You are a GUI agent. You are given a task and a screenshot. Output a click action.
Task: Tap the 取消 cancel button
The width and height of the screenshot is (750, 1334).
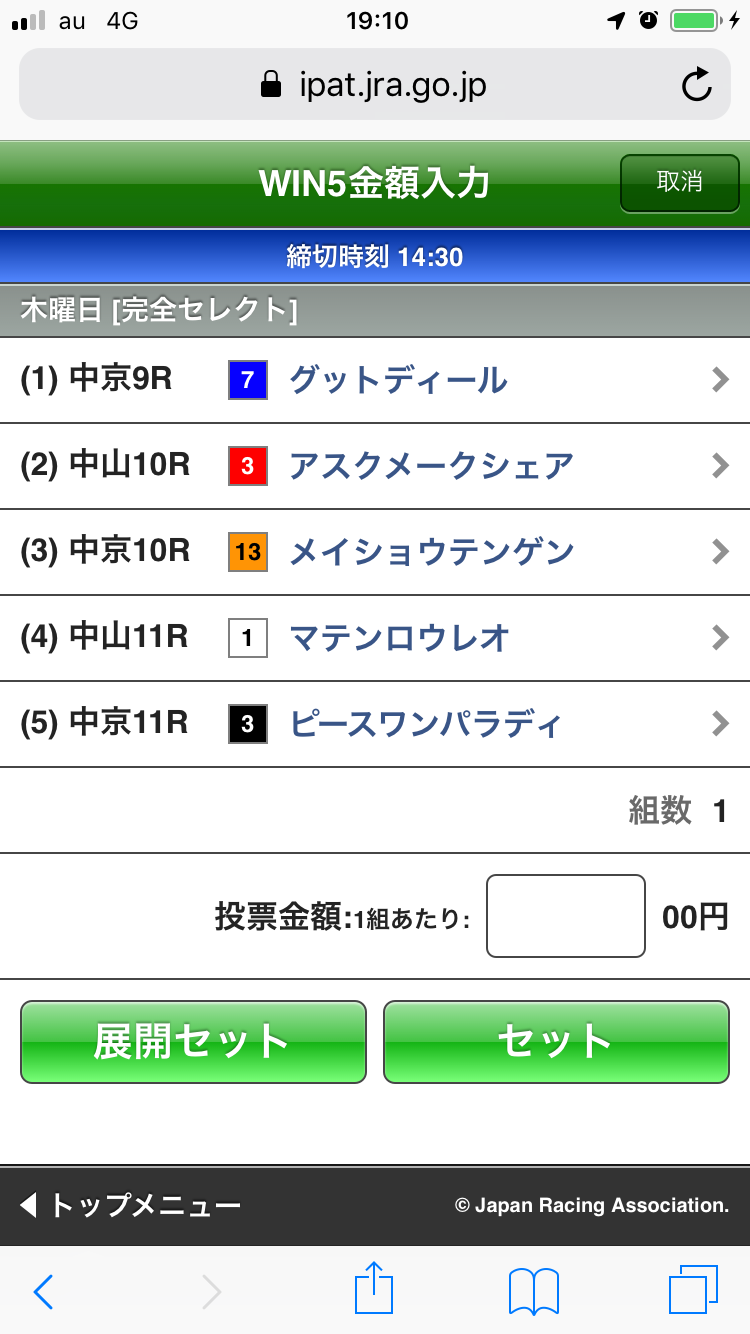point(679,183)
